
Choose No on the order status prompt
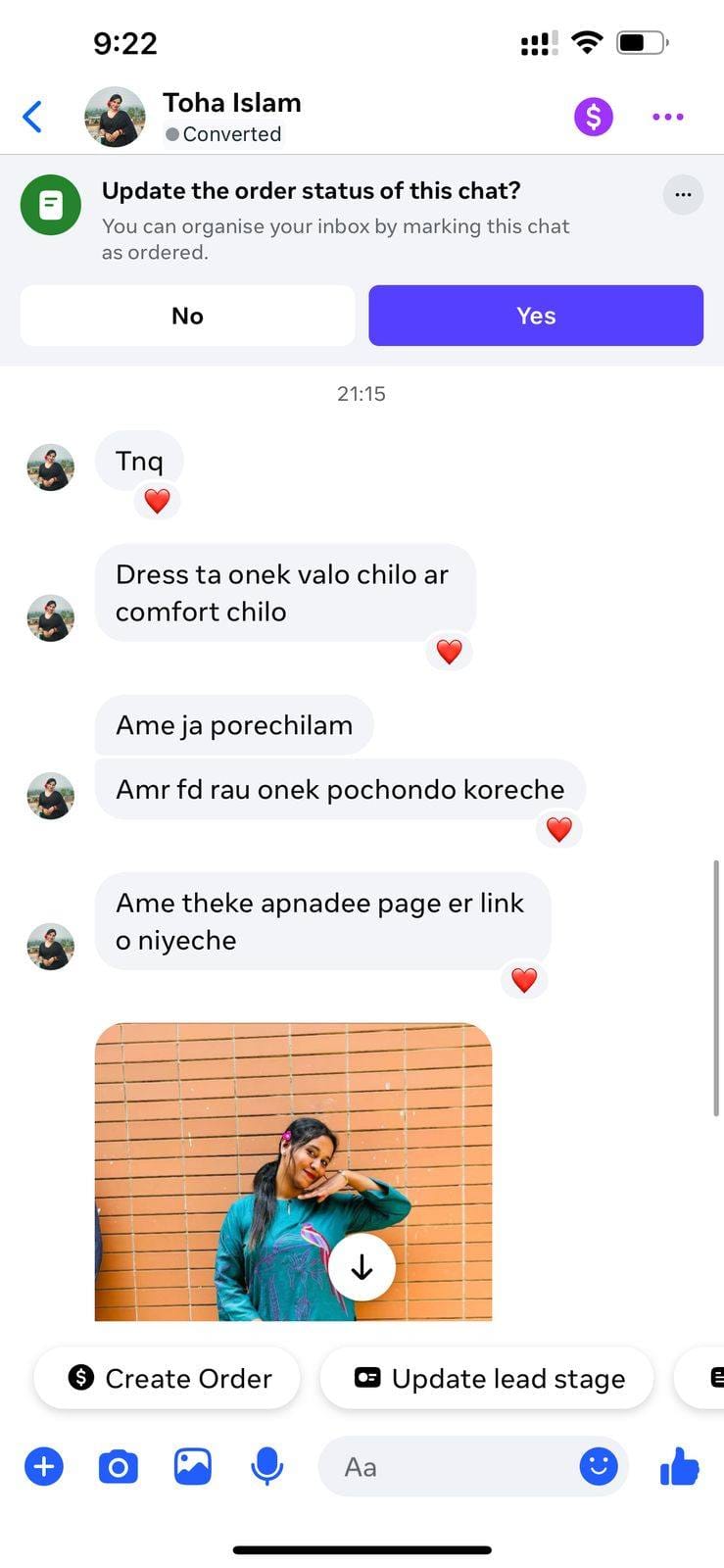click(x=187, y=316)
